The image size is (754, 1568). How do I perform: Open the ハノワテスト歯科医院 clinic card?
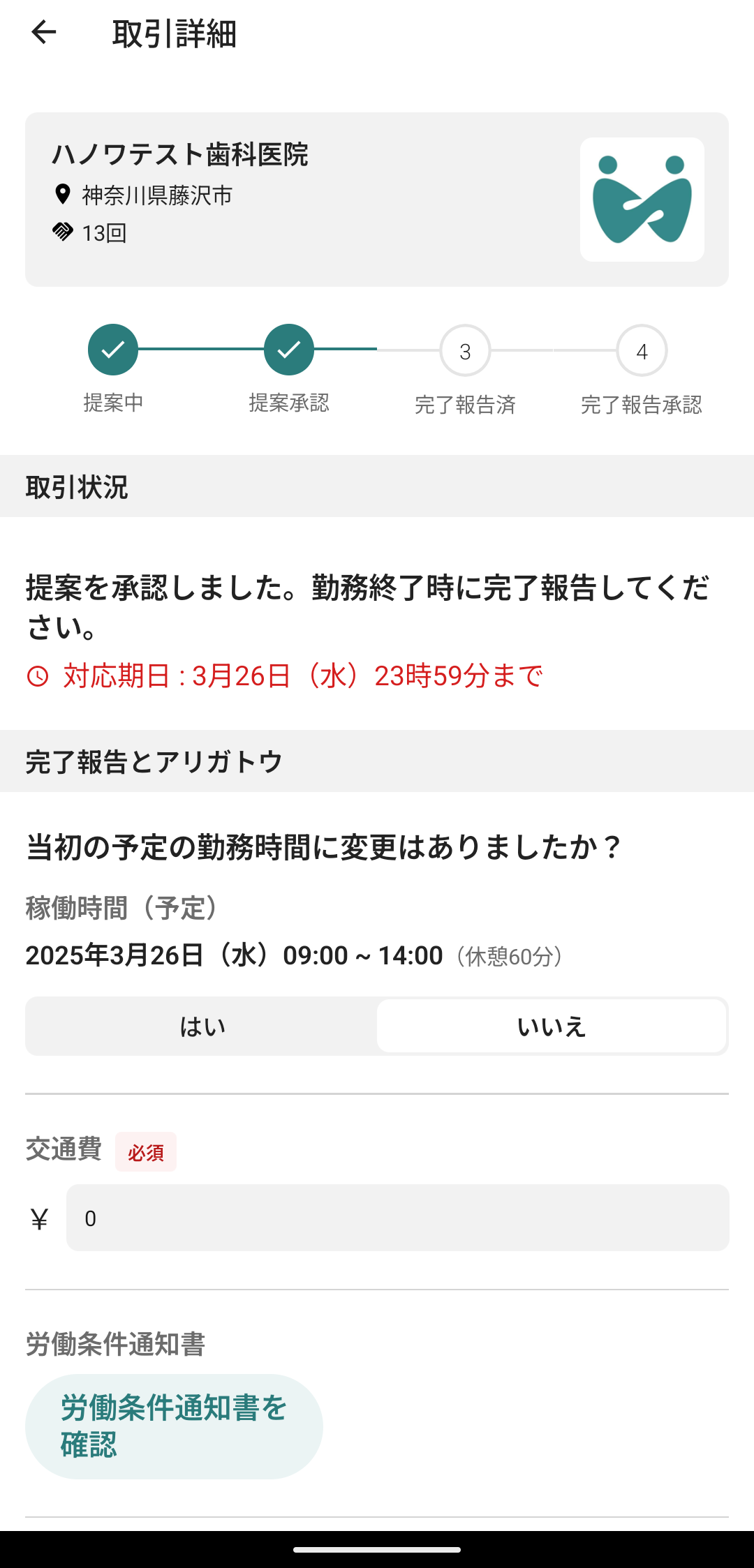click(377, 200)
